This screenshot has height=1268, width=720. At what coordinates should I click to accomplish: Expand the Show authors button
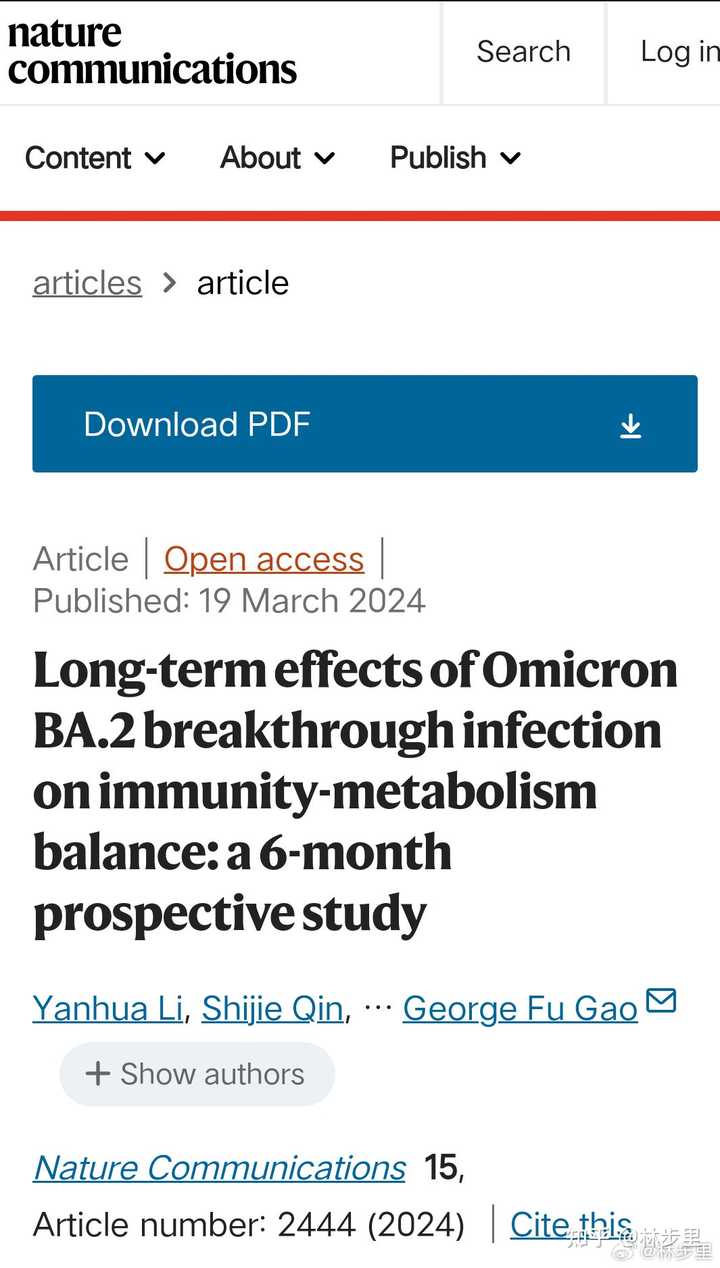point(197,1074)
